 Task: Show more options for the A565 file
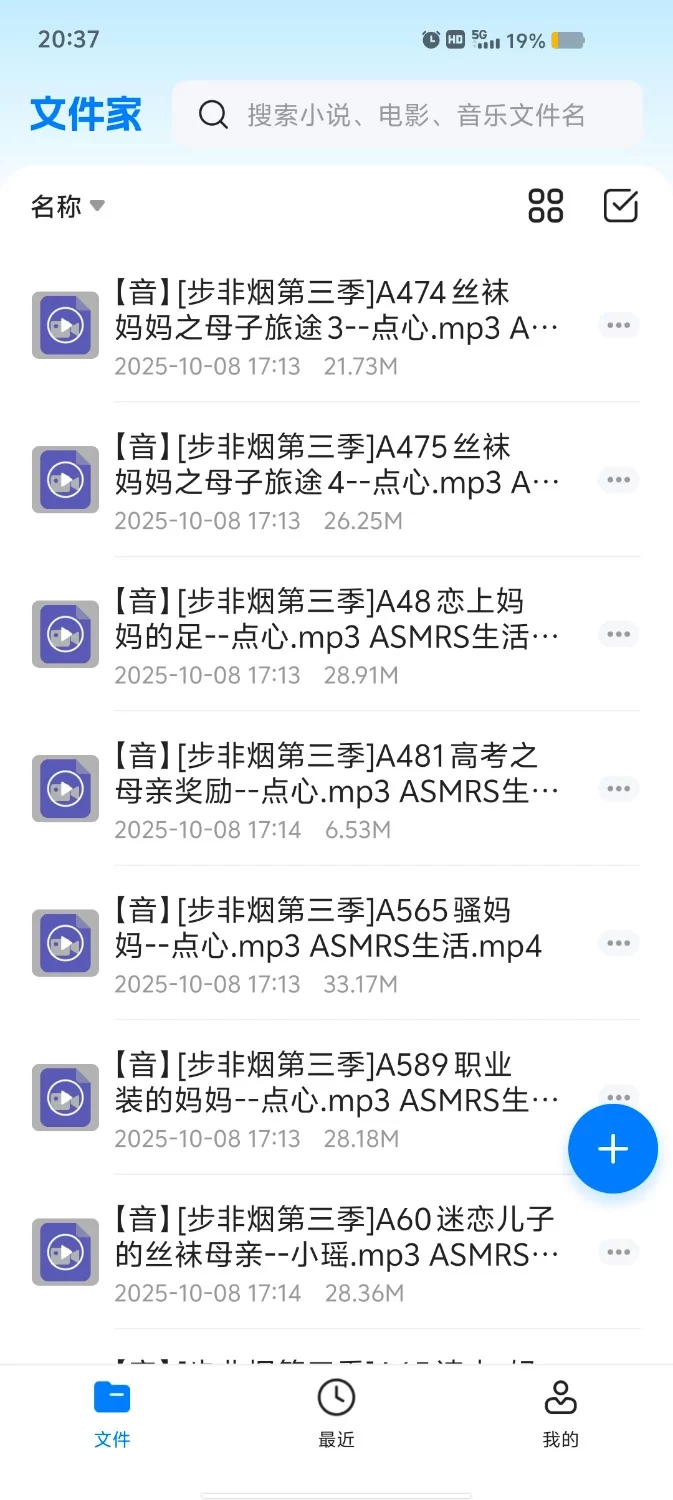(619, 943)
